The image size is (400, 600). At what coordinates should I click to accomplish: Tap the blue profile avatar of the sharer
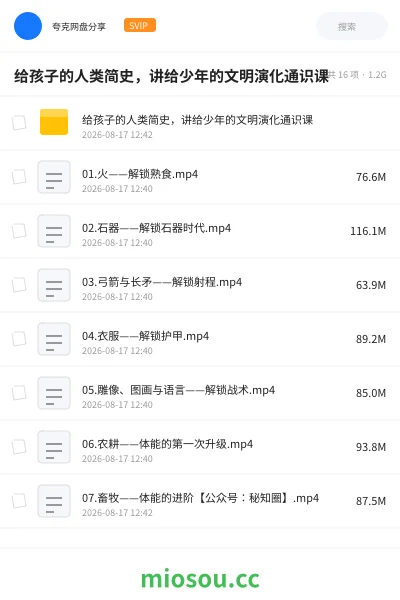[28, 26]
